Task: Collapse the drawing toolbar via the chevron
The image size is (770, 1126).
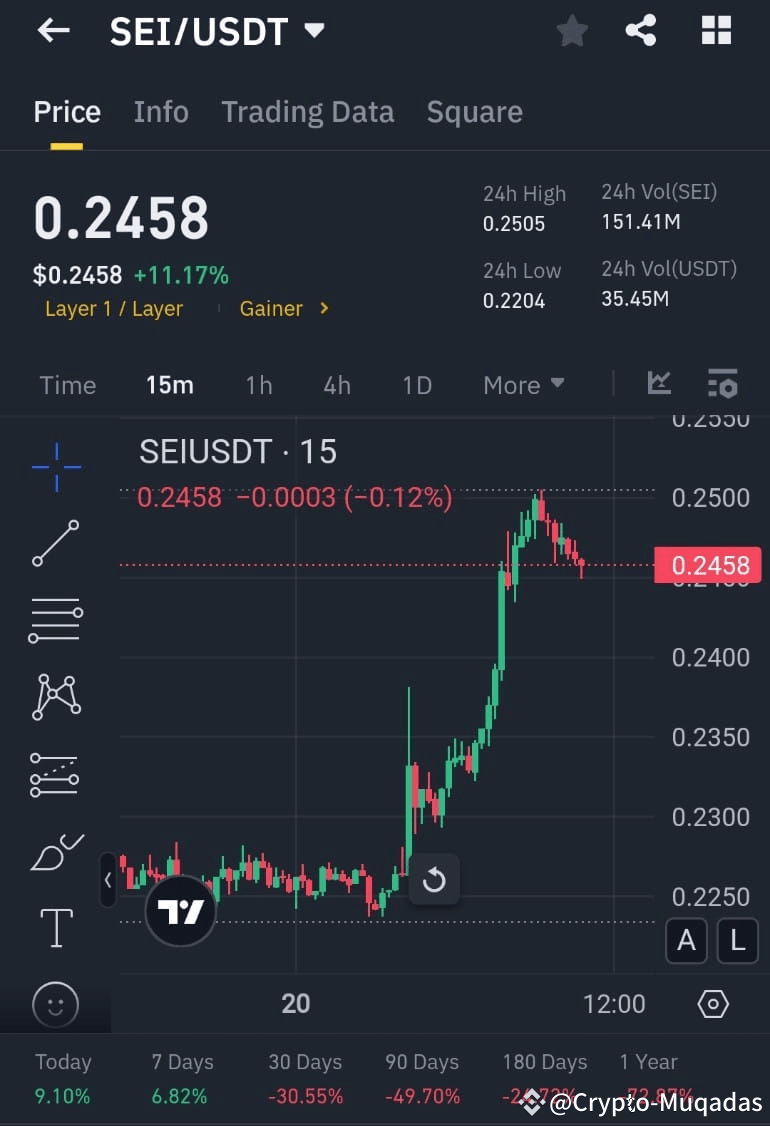Action: [x=108, y=881]
